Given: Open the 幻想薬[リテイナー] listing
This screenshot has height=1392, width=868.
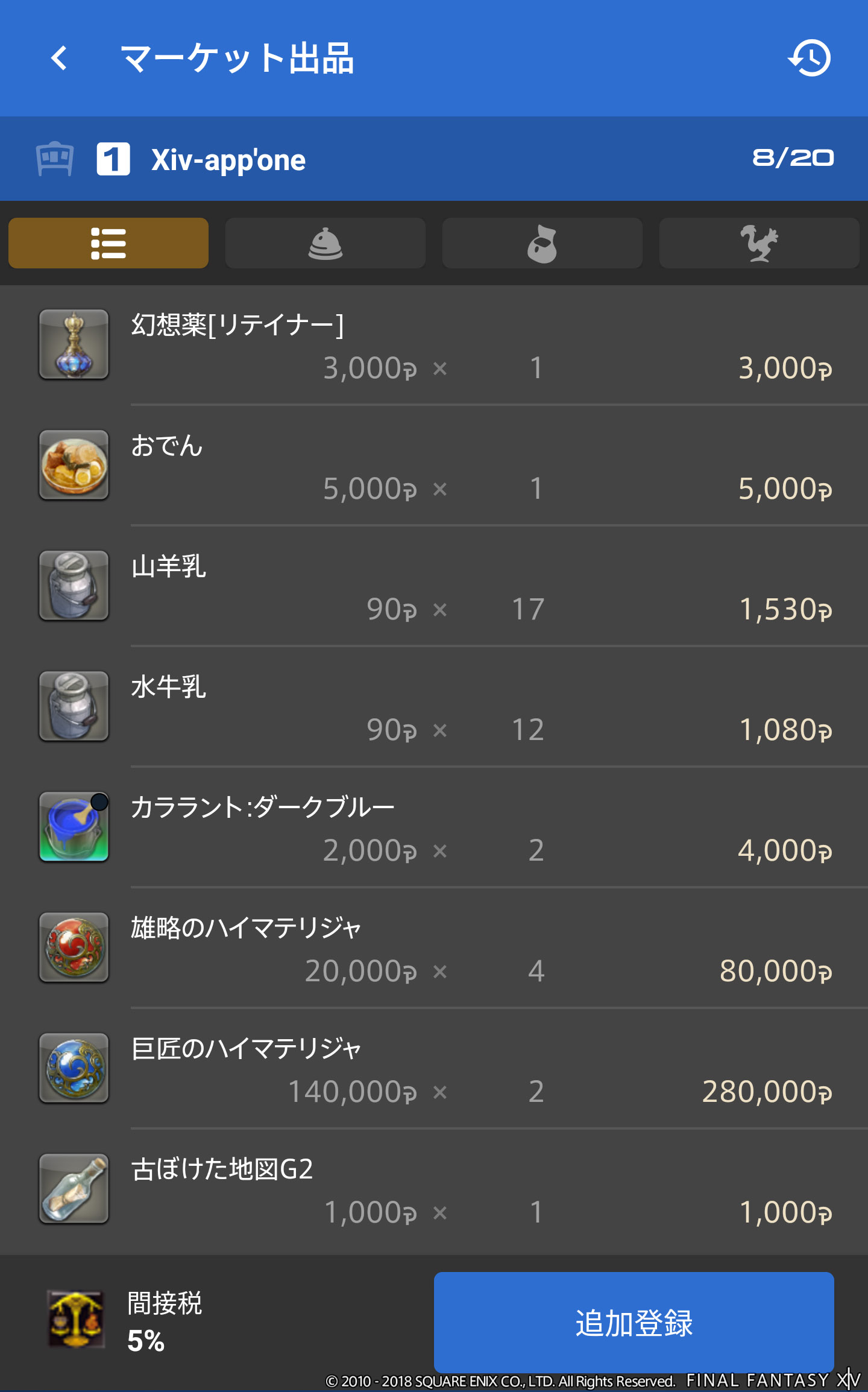Looking at the screenshot, I should coord(434,345).
